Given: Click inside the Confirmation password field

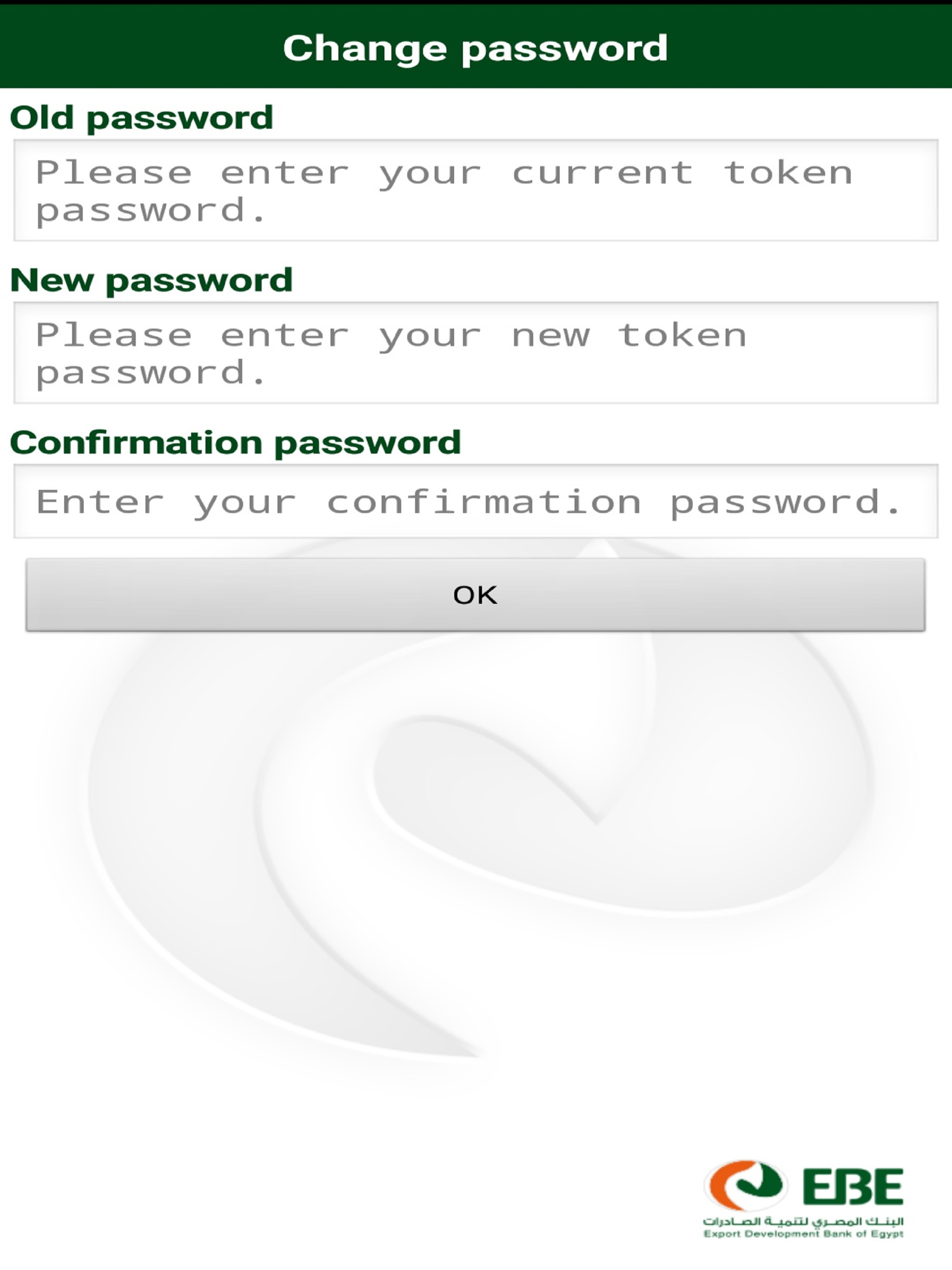Looking at the screenshot, I should click(476, 501).
